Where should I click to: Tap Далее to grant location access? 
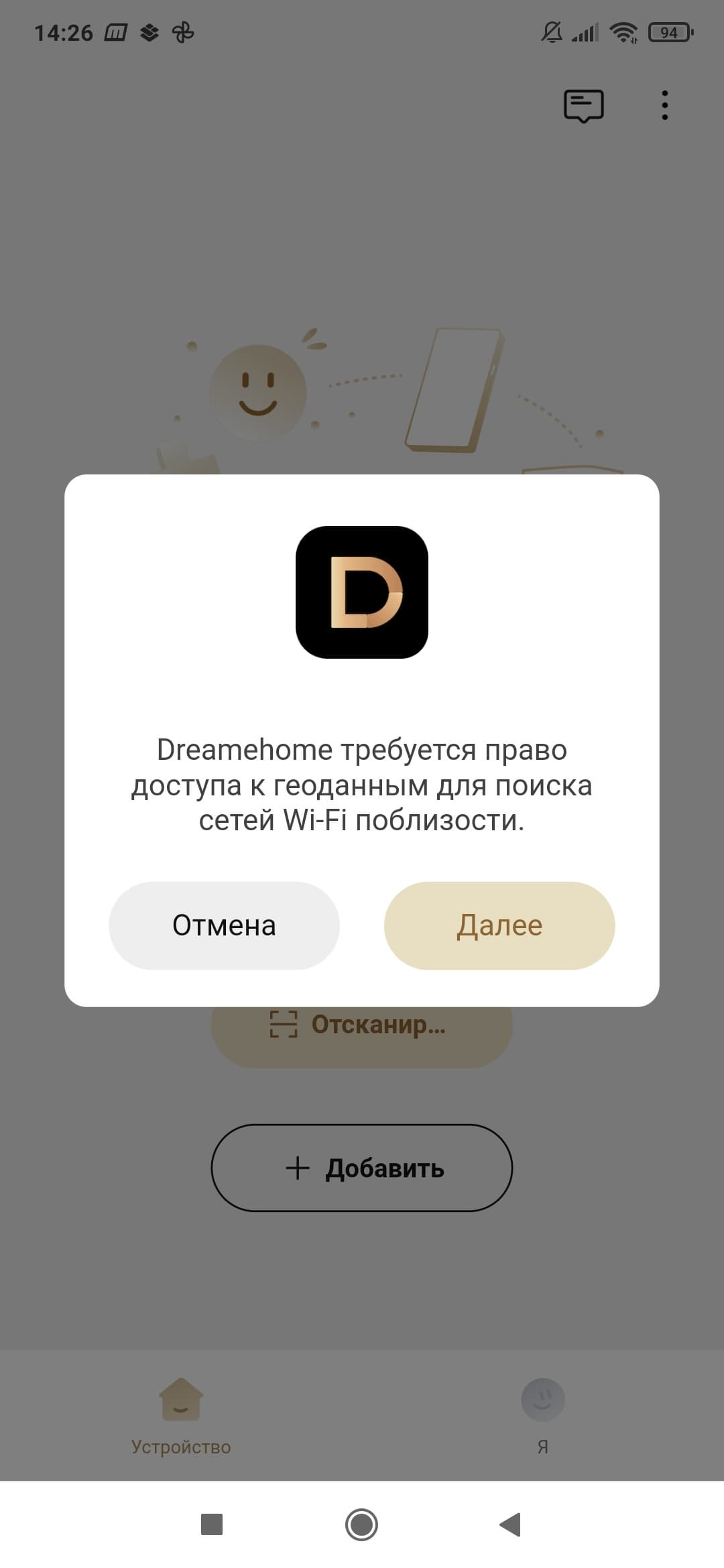click(x=499, y=925)
